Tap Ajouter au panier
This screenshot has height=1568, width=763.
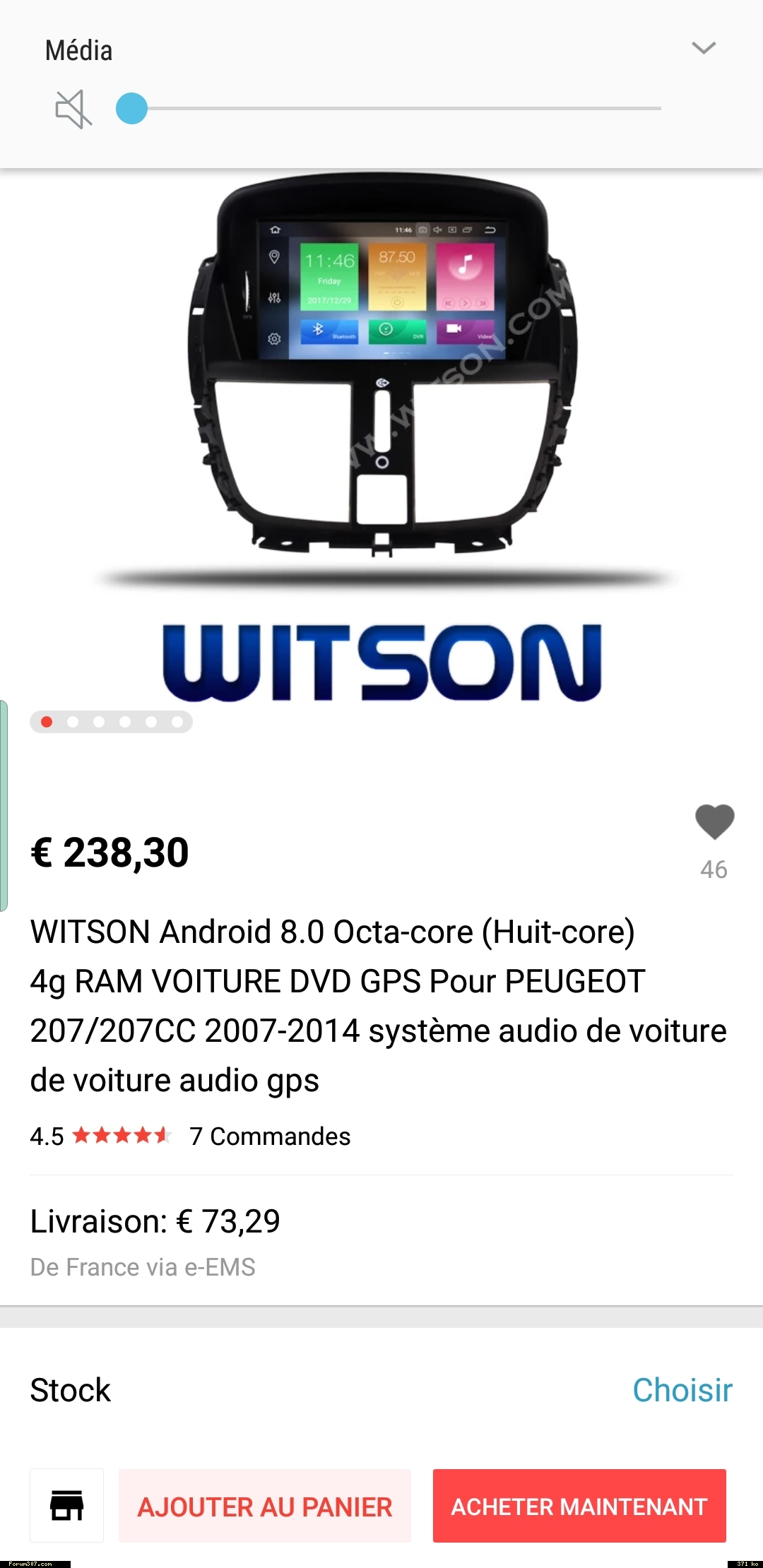pos(265,1506)
